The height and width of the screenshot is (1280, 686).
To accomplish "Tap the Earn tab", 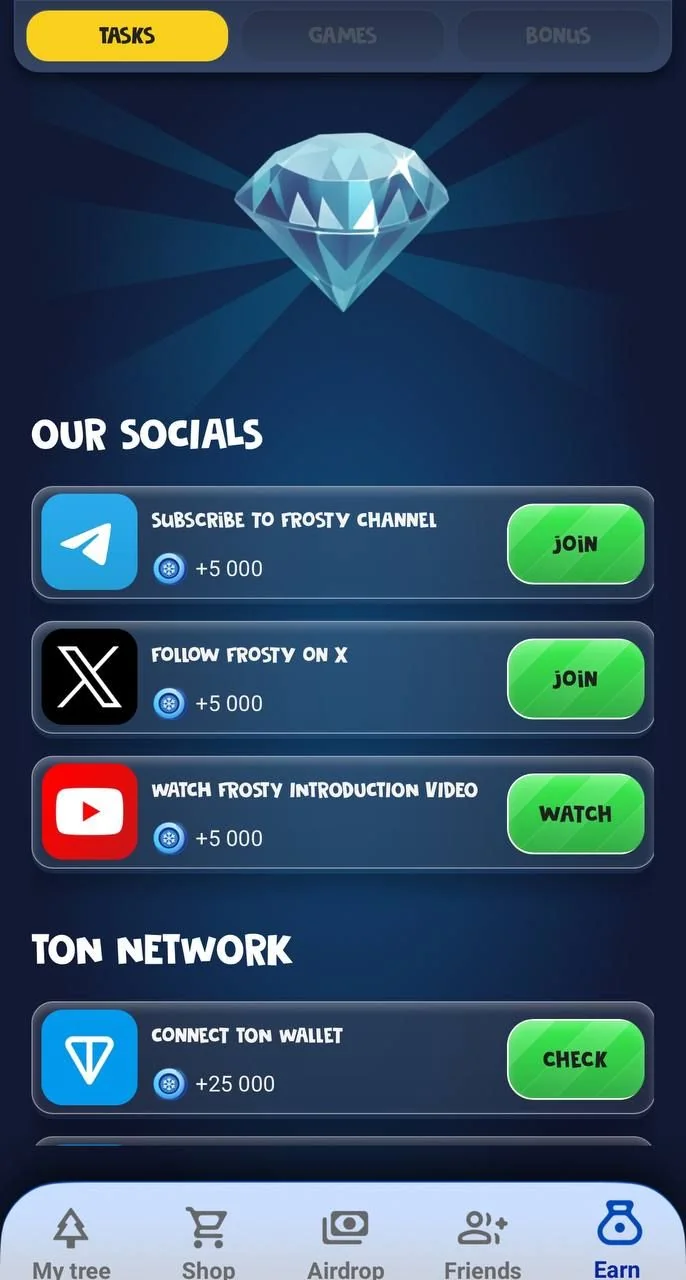I will click(618, 1240).
